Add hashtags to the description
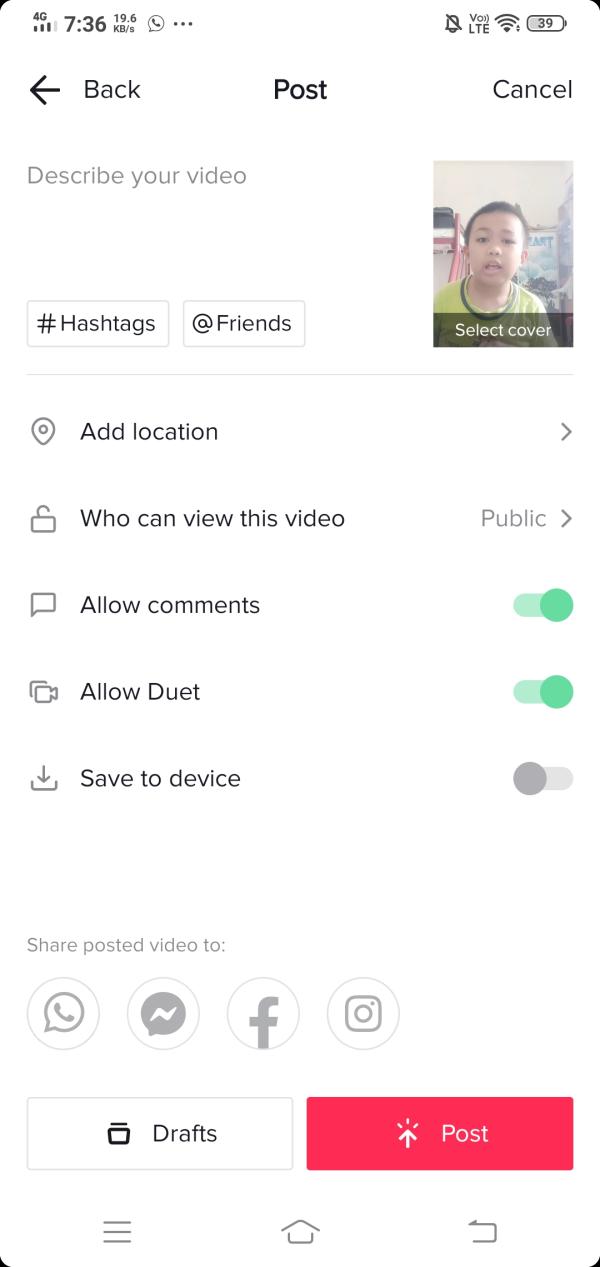The height and width of the screenshot is (1267, 600). click(98, 324)
